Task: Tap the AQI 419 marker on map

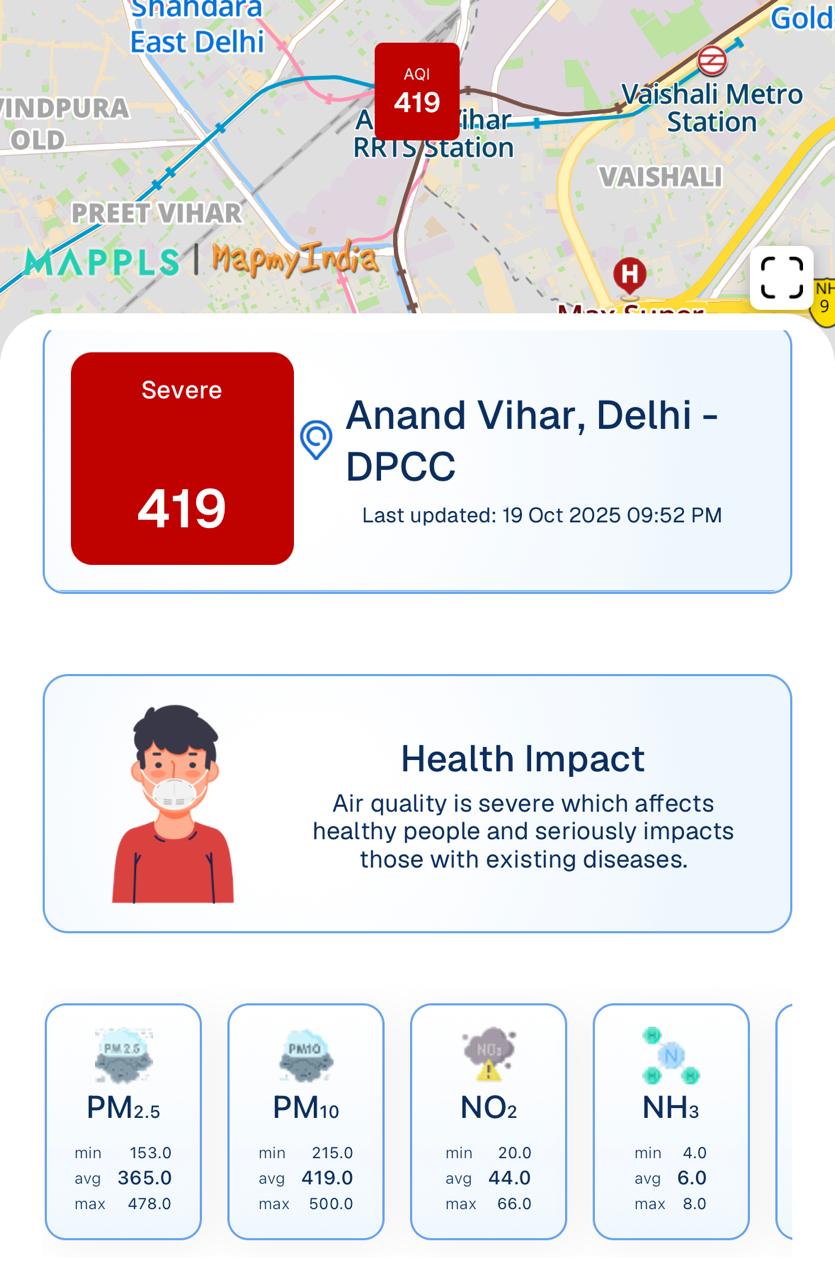Action: pos(417,91)
